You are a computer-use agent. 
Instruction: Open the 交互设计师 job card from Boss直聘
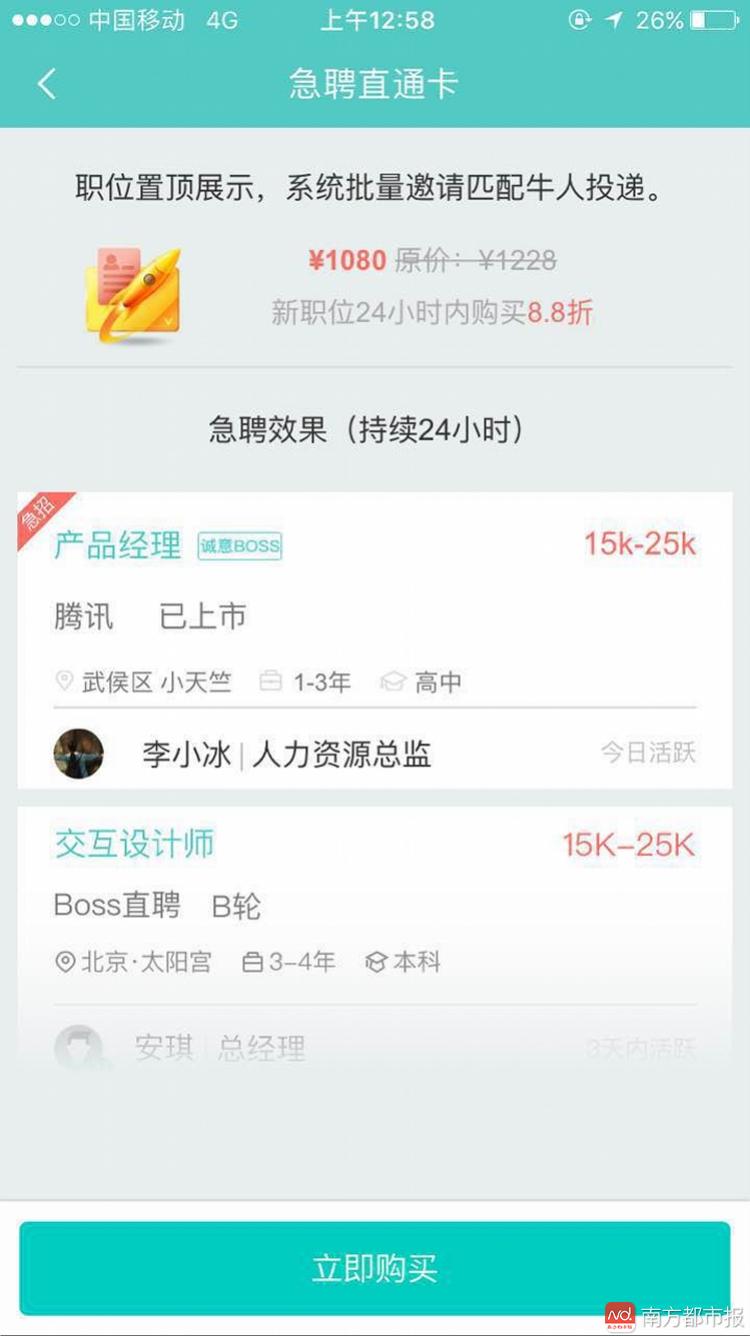[x=375, y=905]
